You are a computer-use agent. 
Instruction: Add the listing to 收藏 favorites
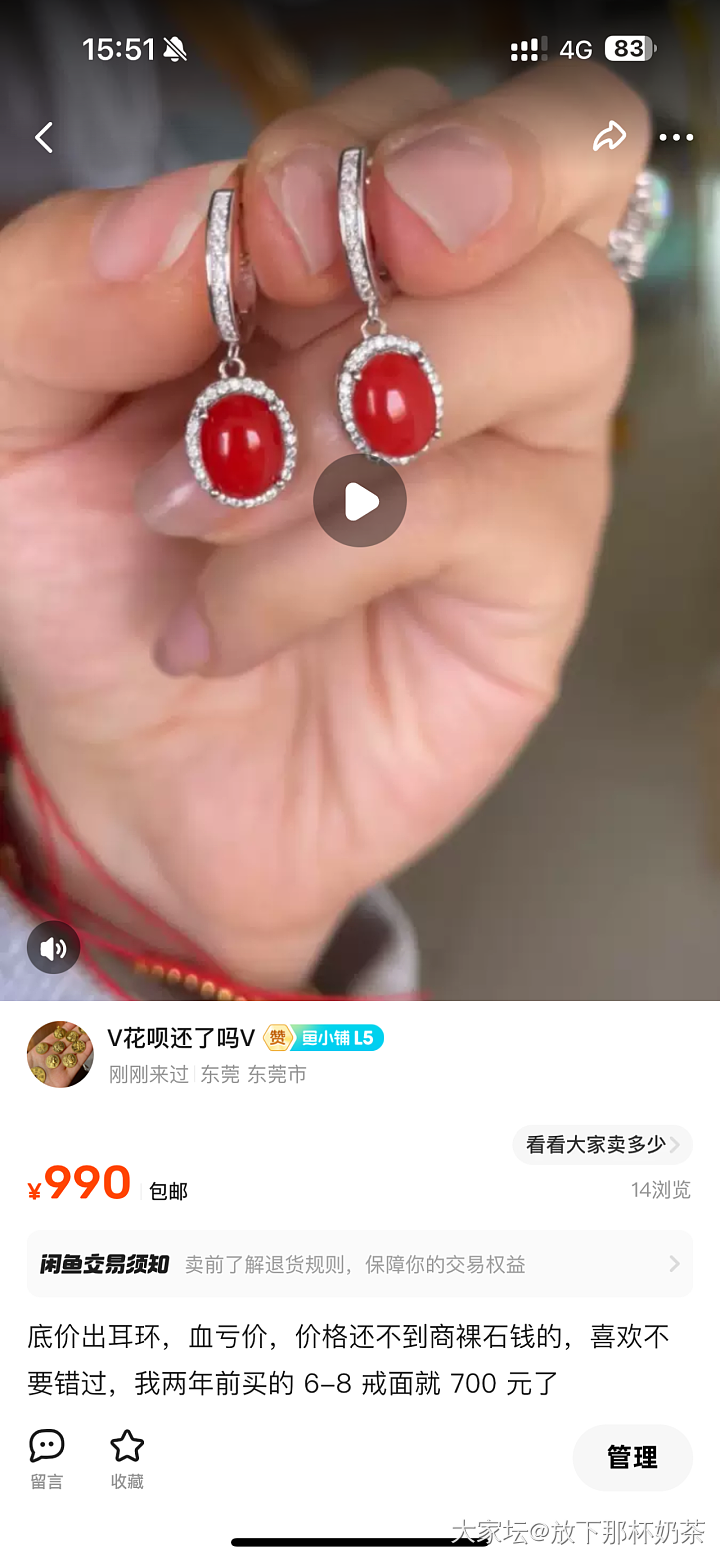[x=127, y=1458]
